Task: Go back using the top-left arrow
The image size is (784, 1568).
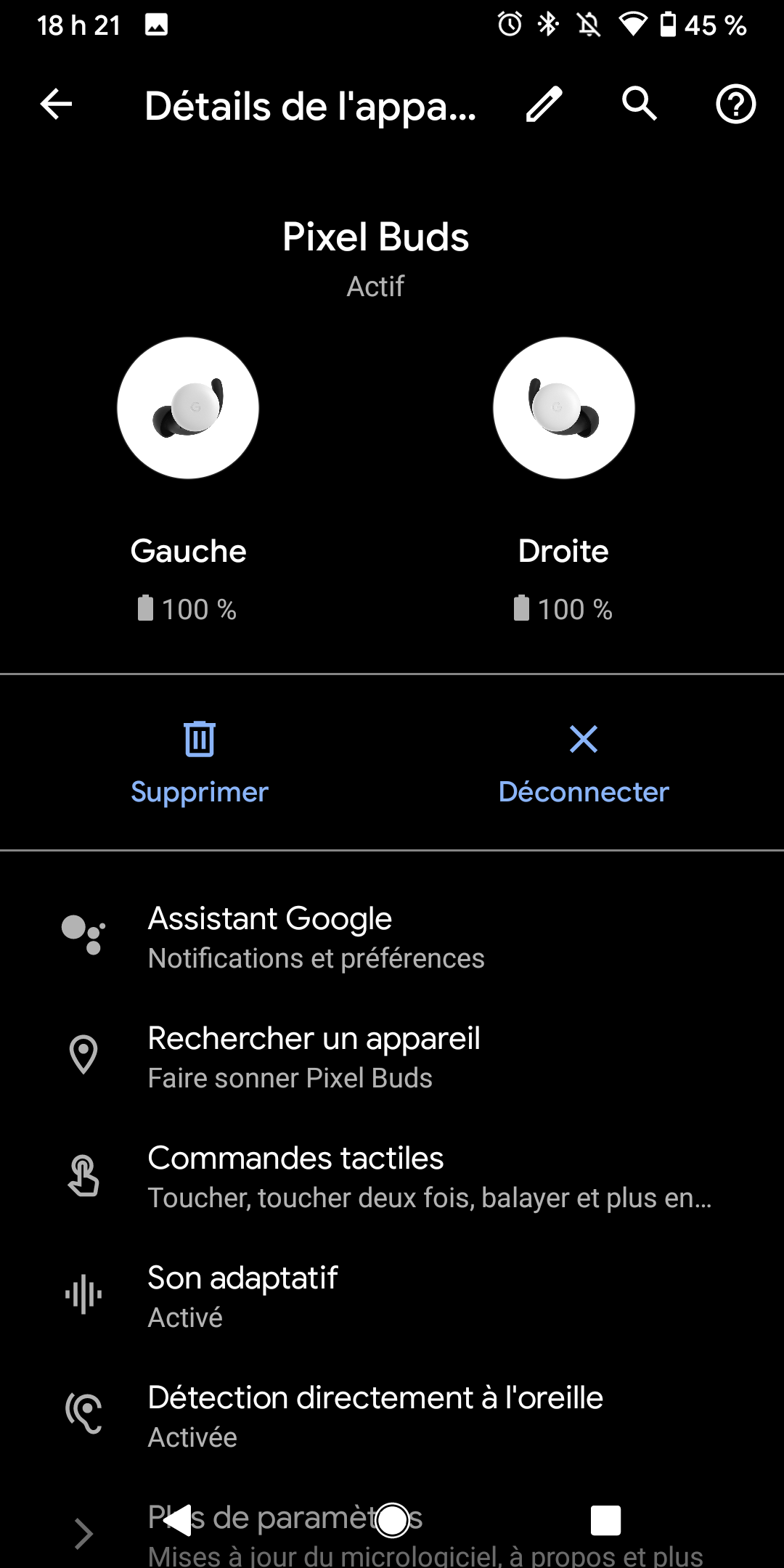Action: [56, 105]
